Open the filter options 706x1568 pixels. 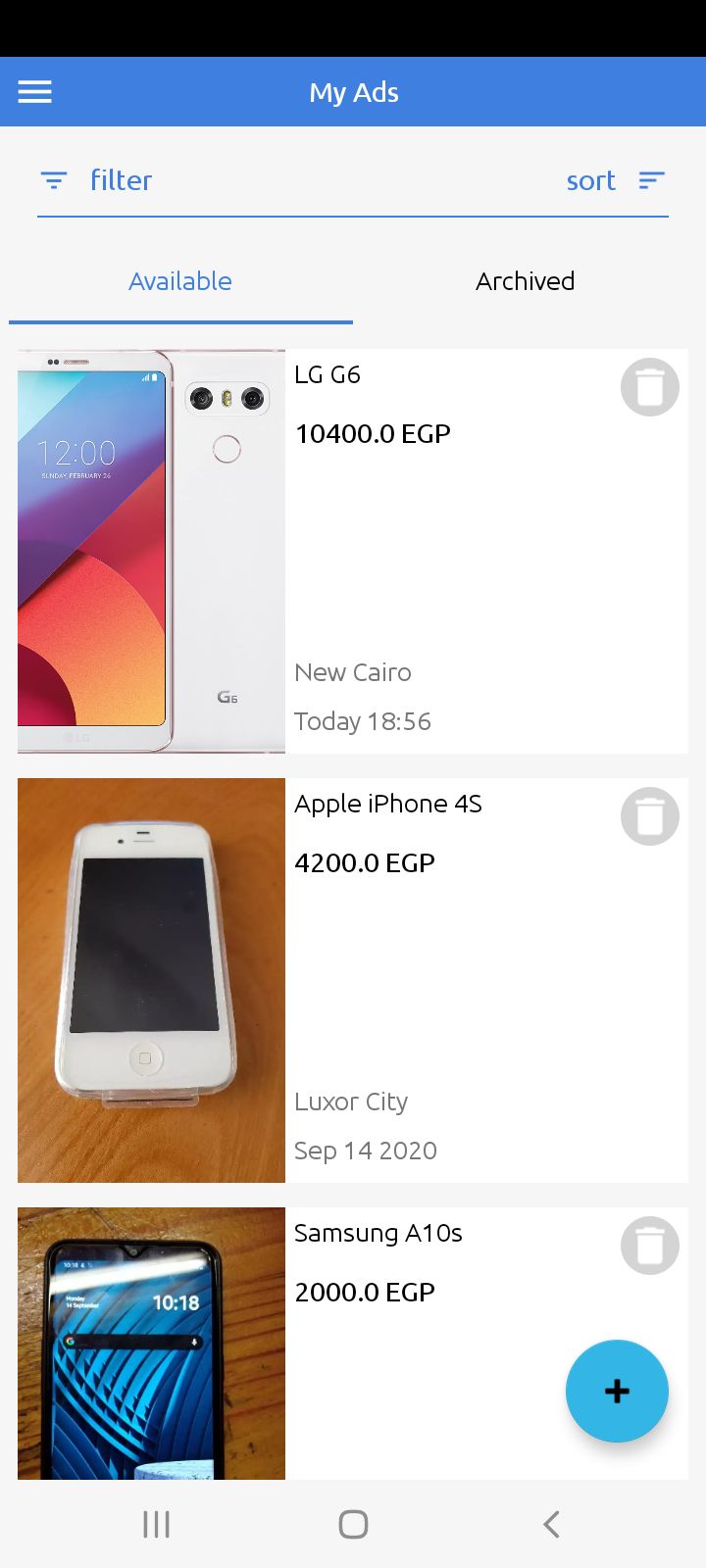tap(98, 180)
